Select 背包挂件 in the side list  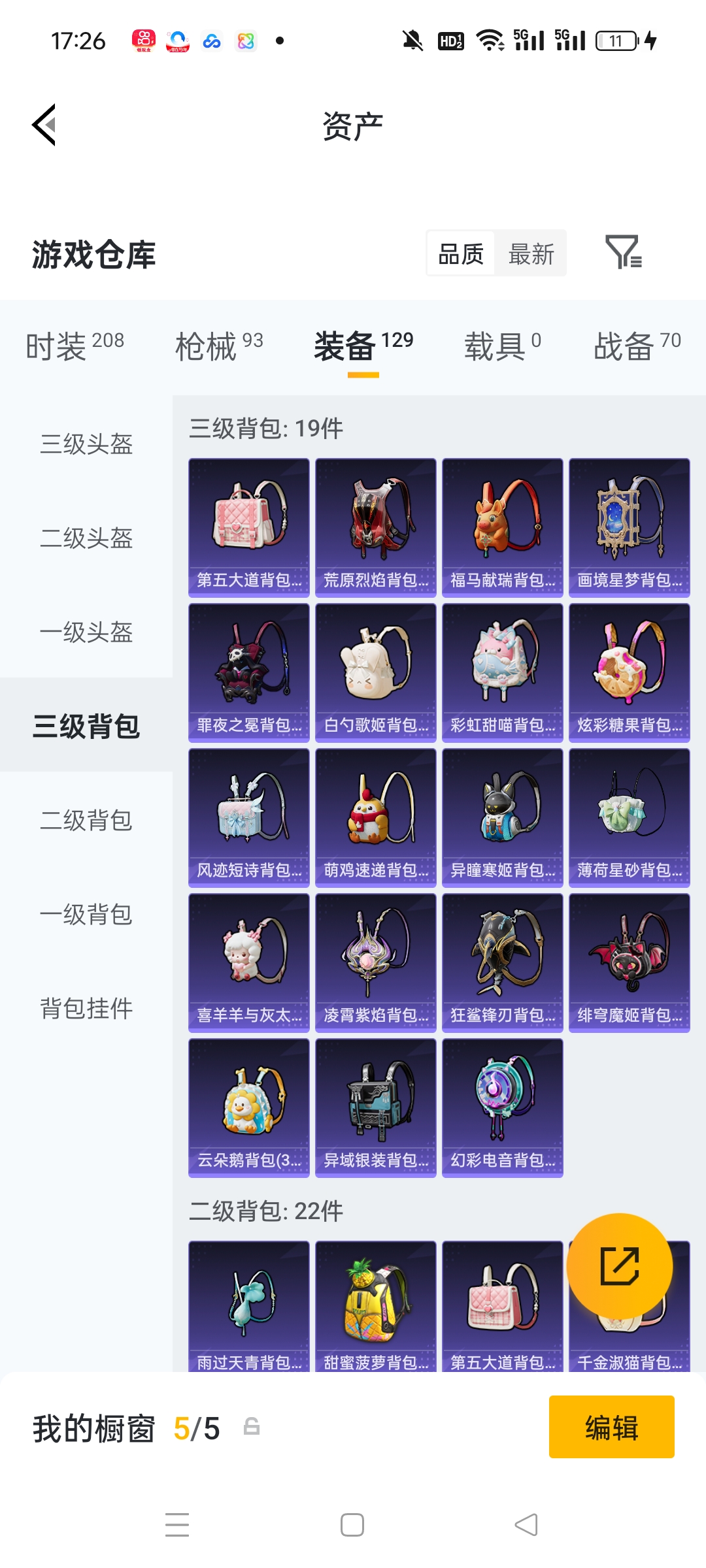86,1008
